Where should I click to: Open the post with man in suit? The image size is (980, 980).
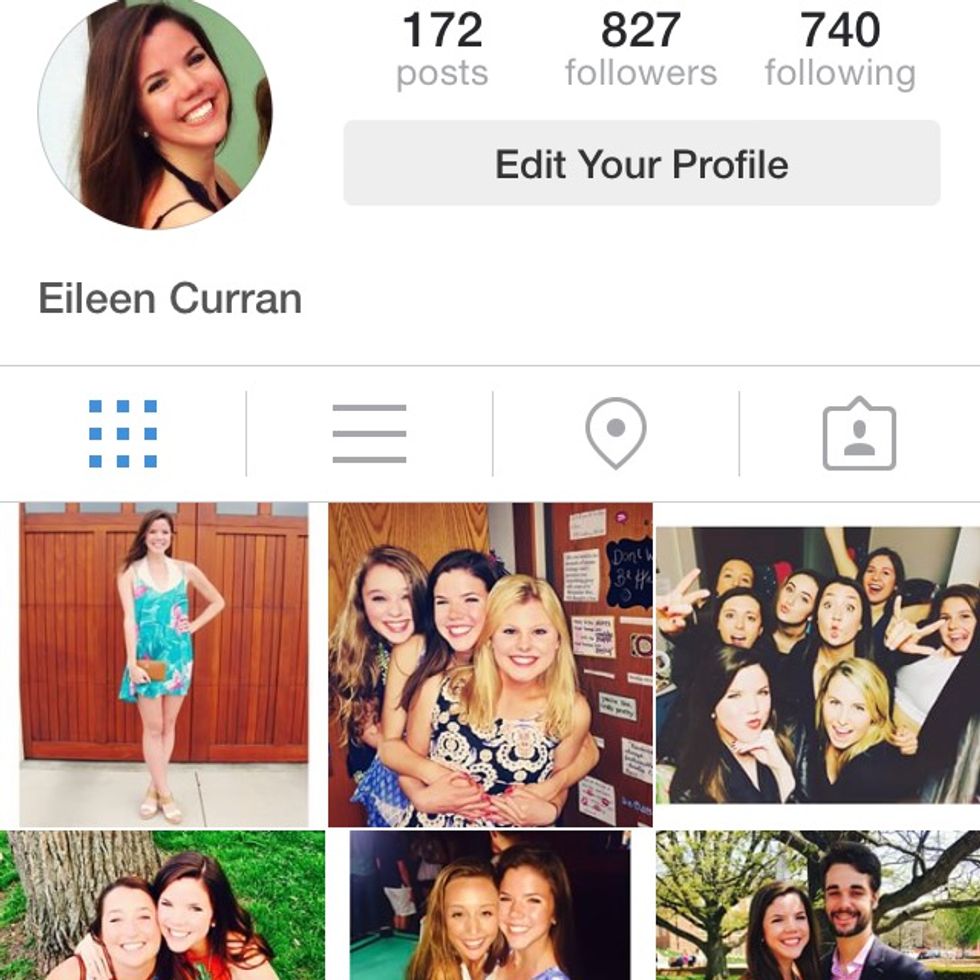(x=818, y=905)
